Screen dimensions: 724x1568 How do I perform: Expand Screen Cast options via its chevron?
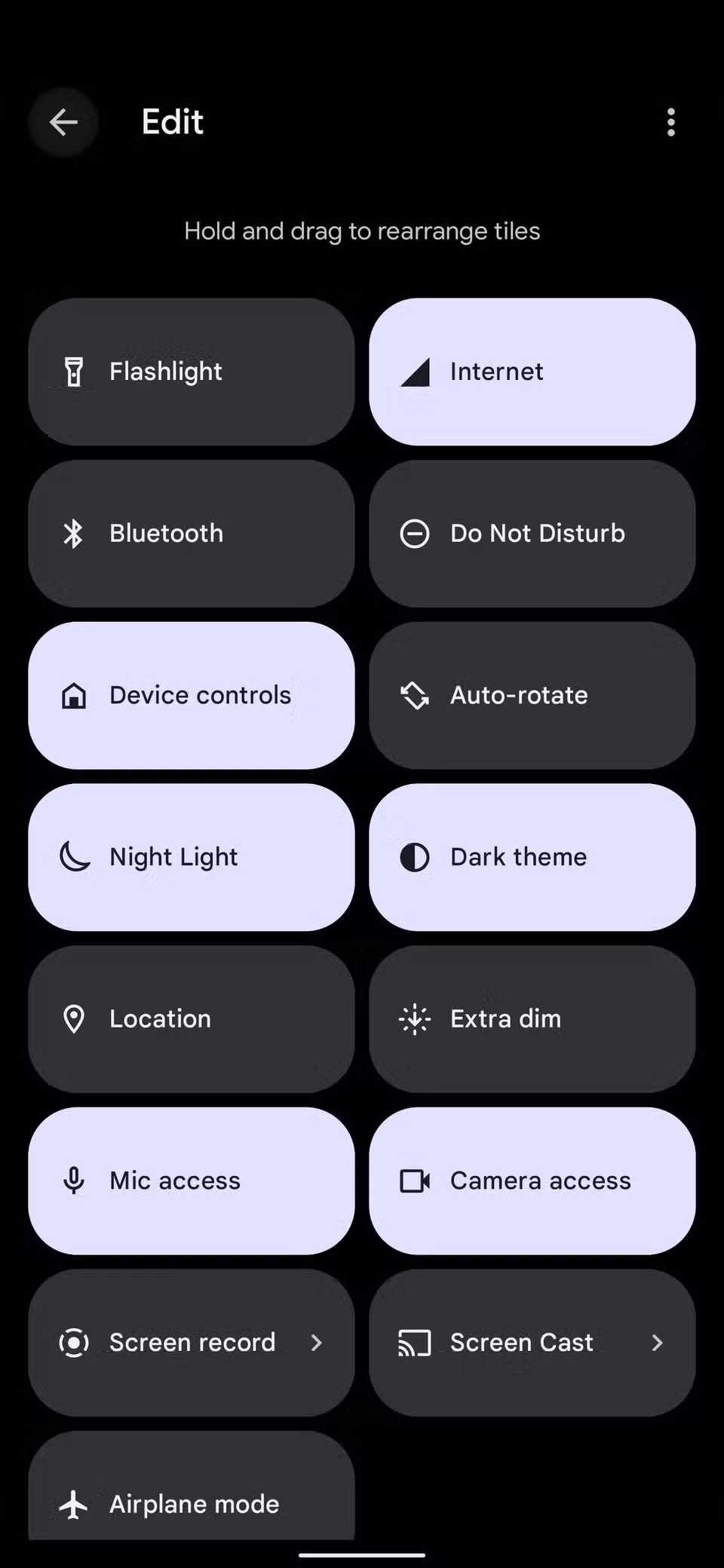click(x=657, y=1342)
